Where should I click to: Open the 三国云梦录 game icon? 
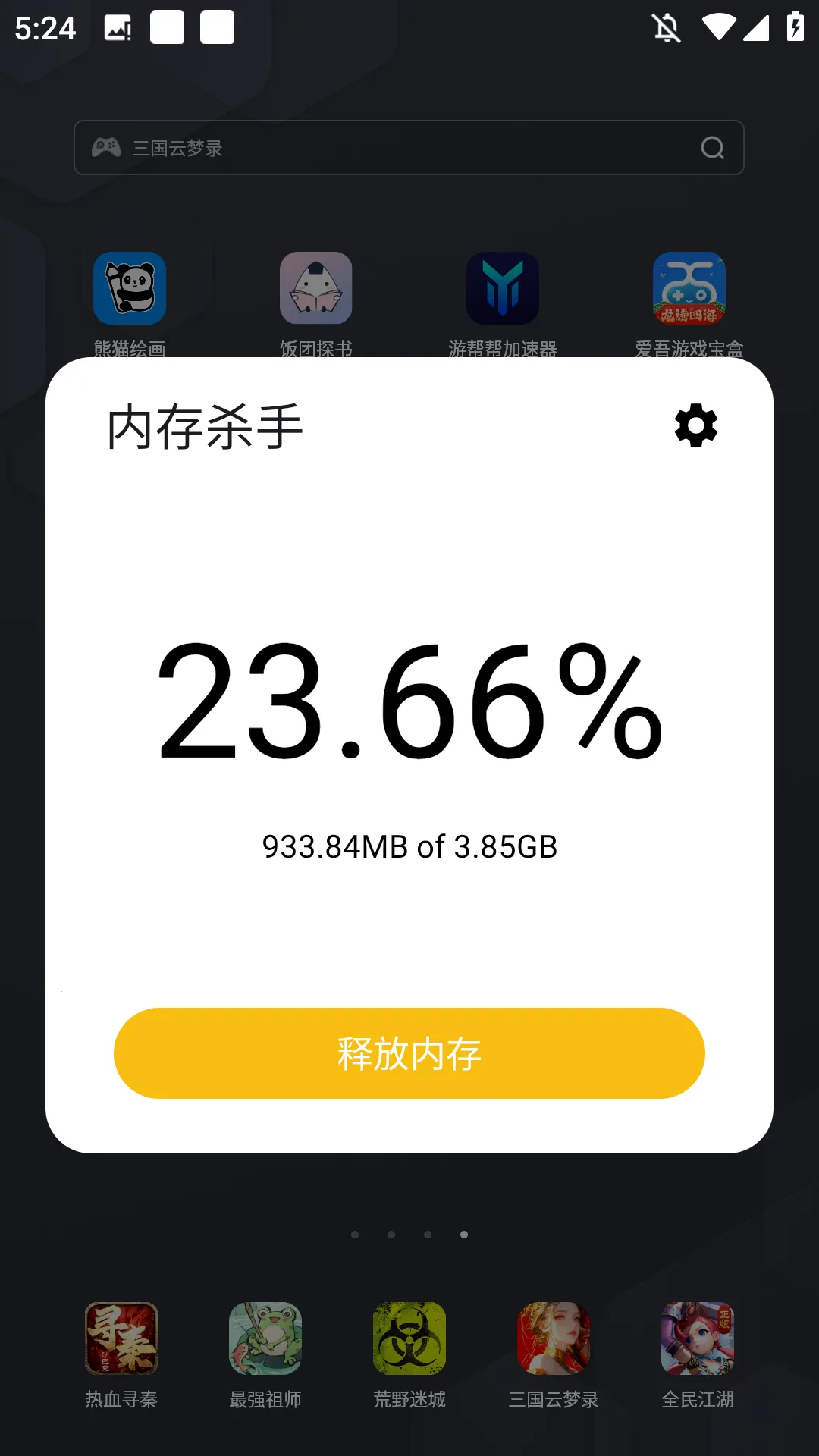[554, 1338]
